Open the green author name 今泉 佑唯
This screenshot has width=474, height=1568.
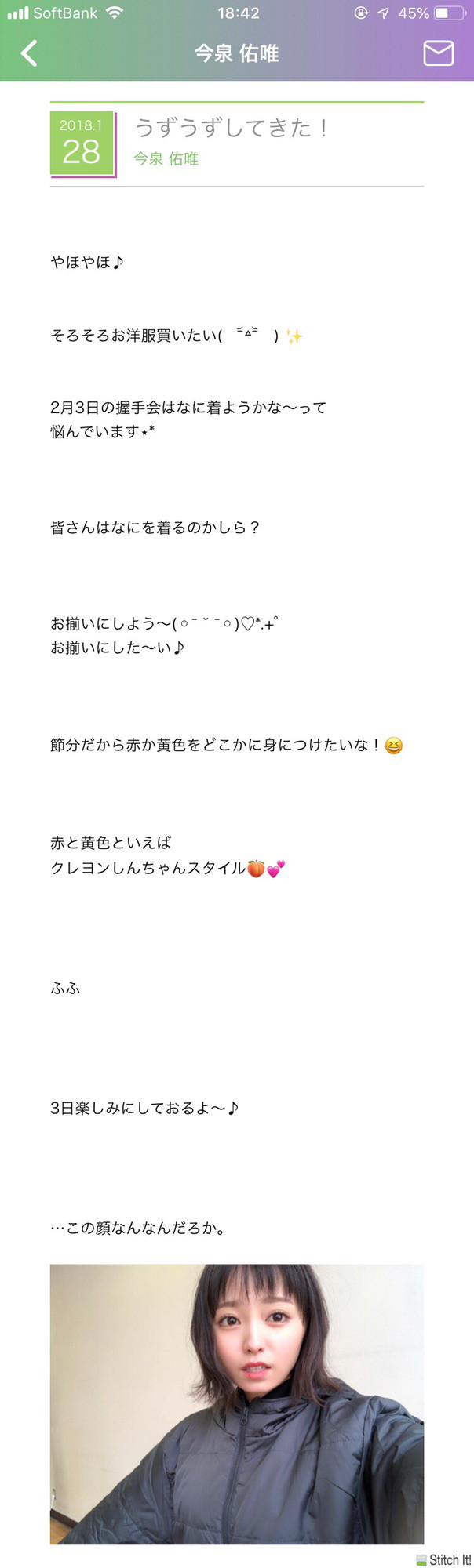pos(166,159)
